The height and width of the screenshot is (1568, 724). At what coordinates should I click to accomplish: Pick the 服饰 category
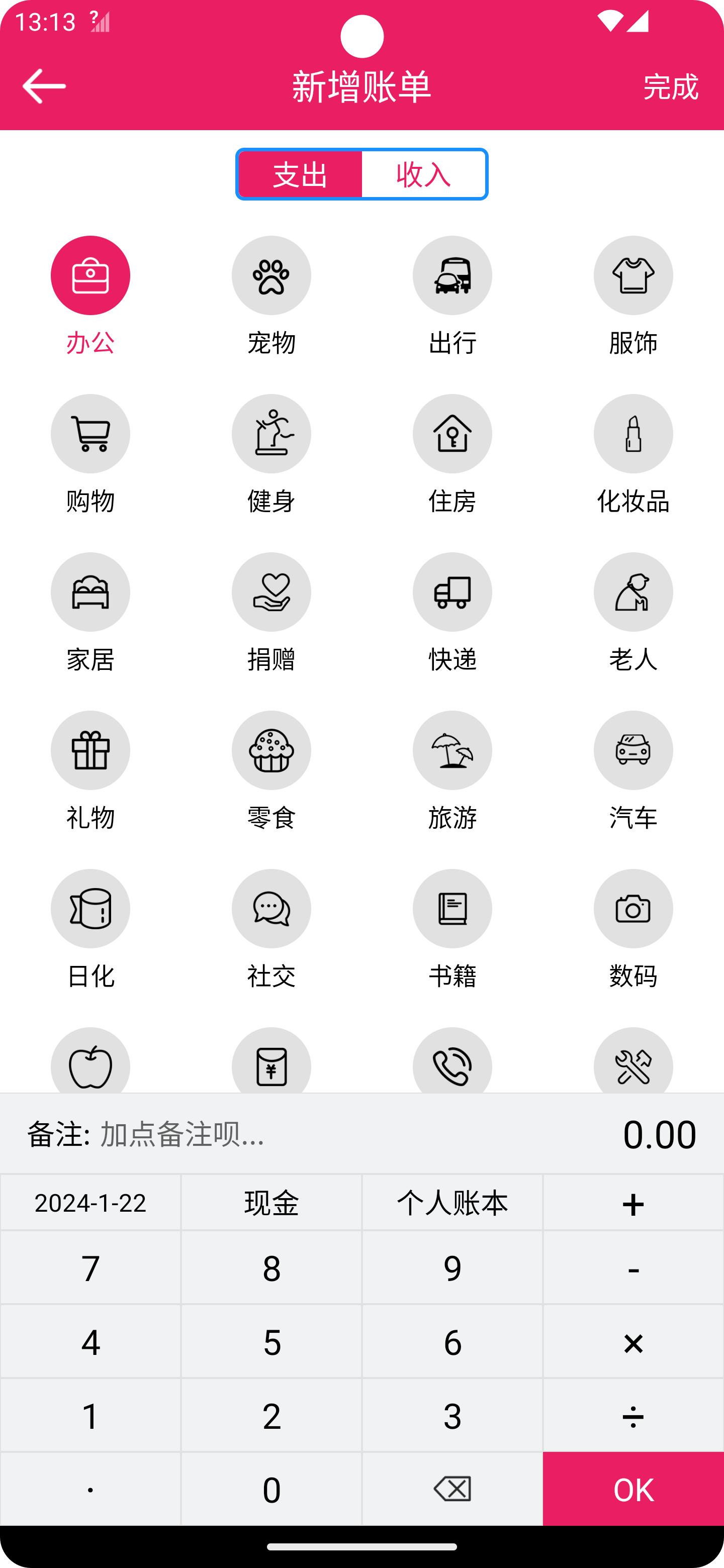coord(632,276)
